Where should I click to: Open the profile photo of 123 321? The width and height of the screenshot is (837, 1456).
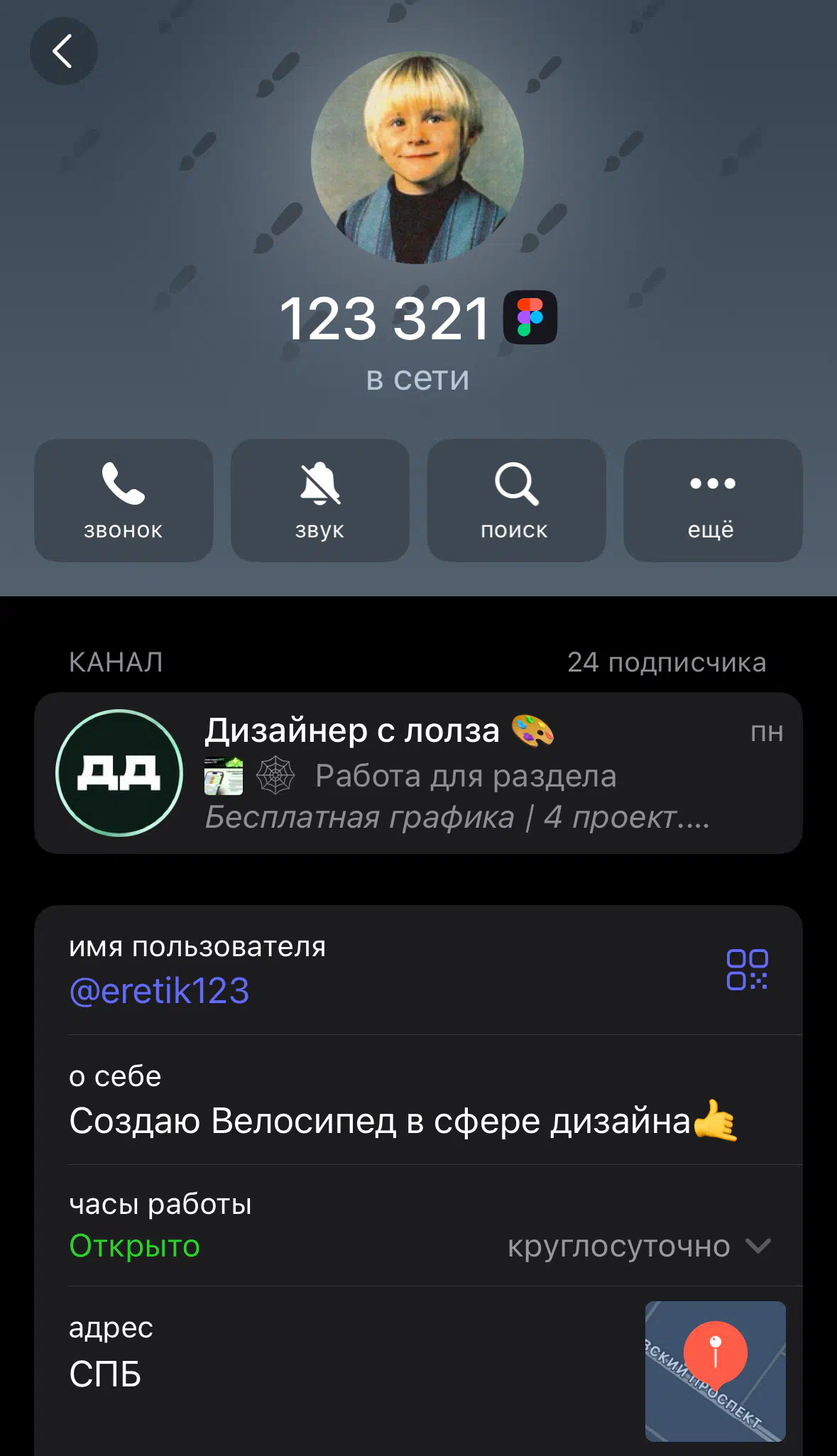(x=417, y=158)
